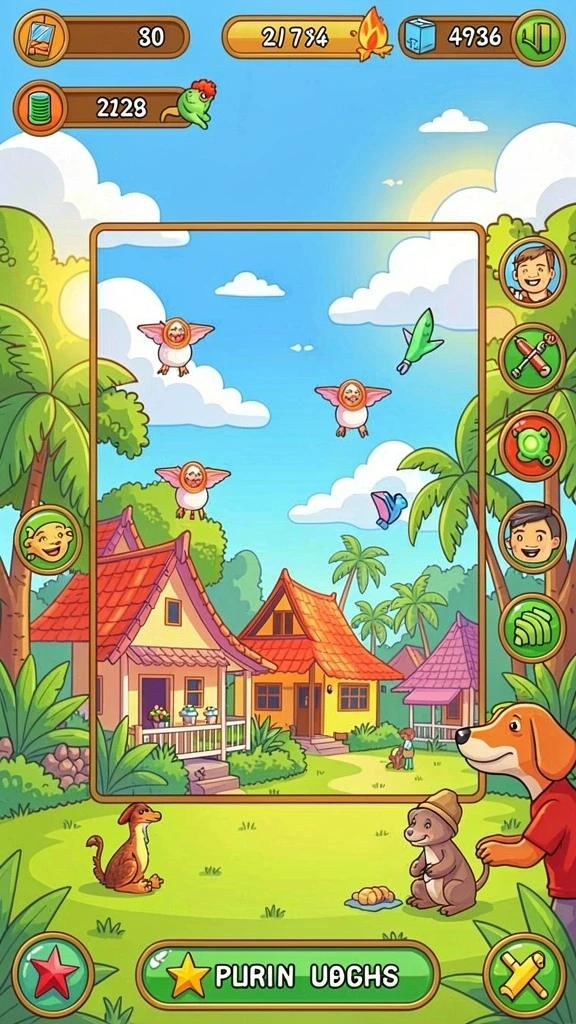This screenshot has width=576, height=1024.
Task: Tap the green stacked bars round icon
Action: click(532, 628)
